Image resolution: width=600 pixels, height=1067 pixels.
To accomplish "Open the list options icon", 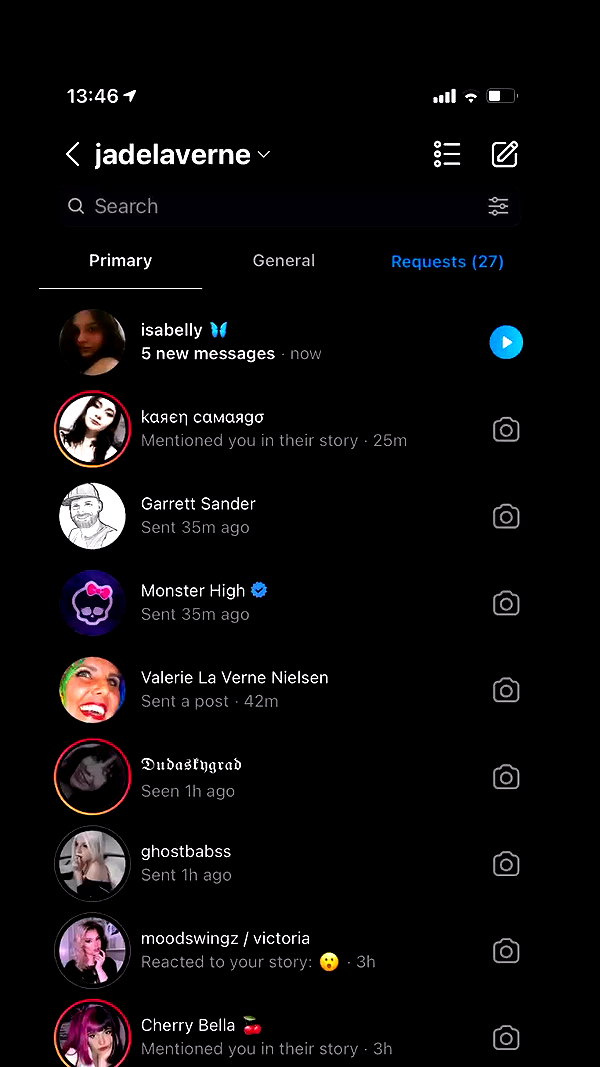I will (447, 154).
